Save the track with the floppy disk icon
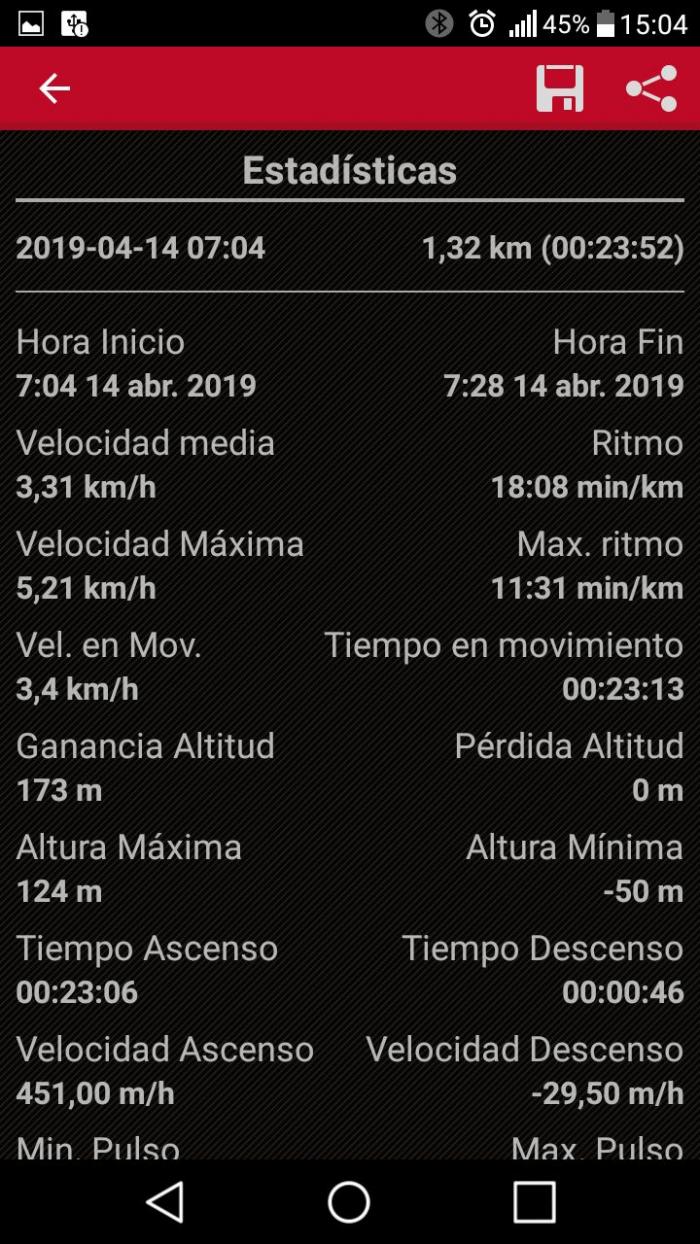 560,89
